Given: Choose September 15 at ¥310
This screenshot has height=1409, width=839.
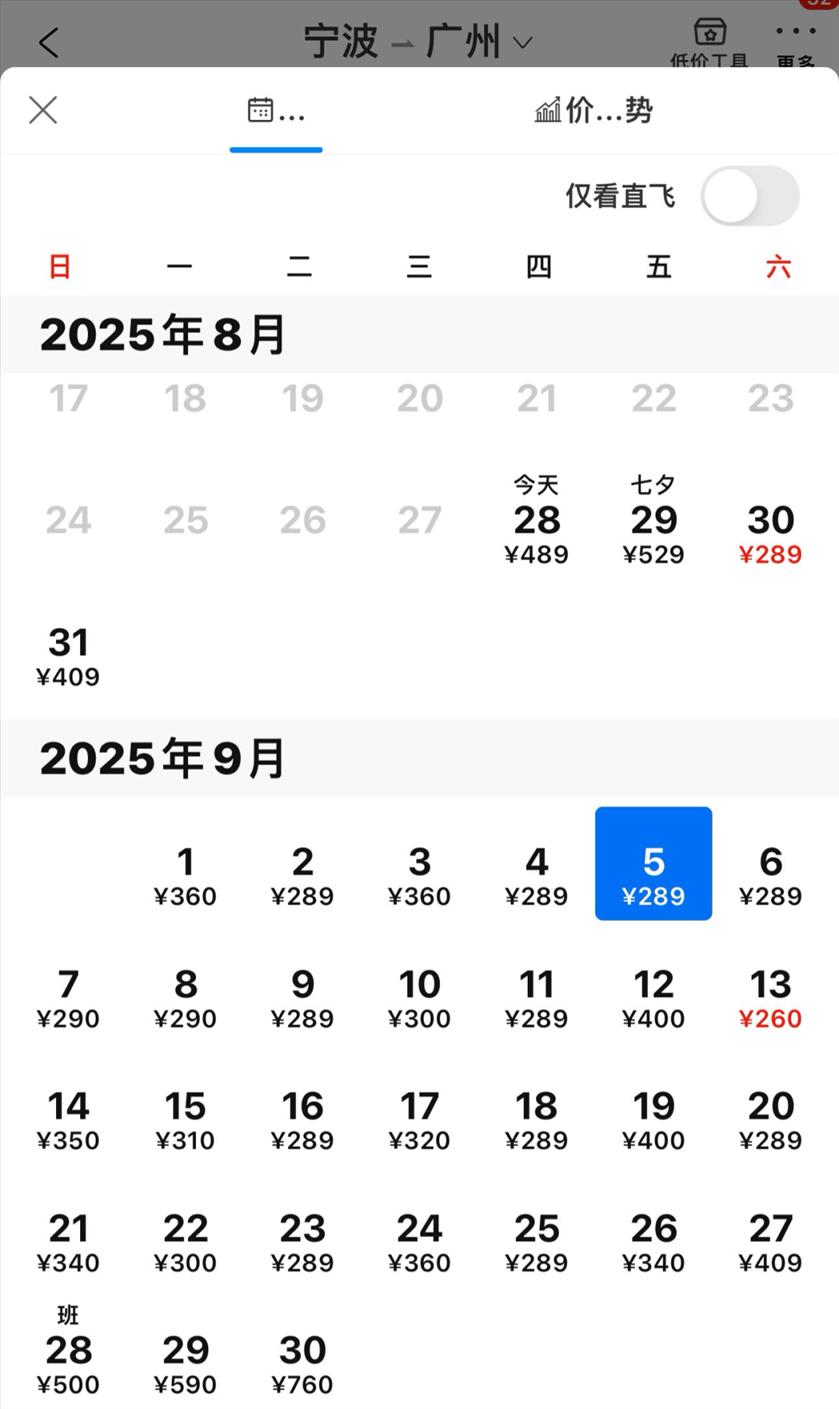Looking at the screenshot, I should (185, 1120).
